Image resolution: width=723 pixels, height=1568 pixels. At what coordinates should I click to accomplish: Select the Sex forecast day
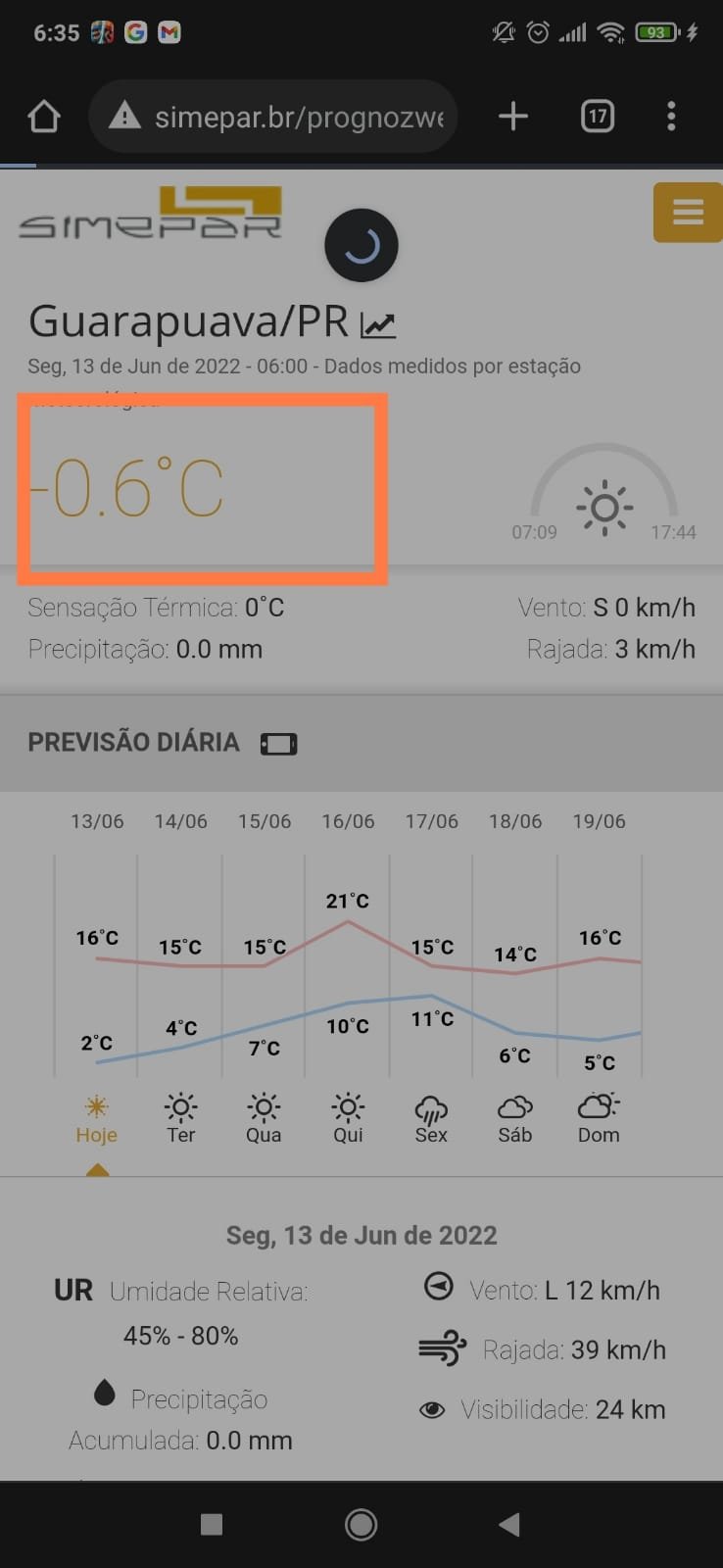(x=431, y=1120)
